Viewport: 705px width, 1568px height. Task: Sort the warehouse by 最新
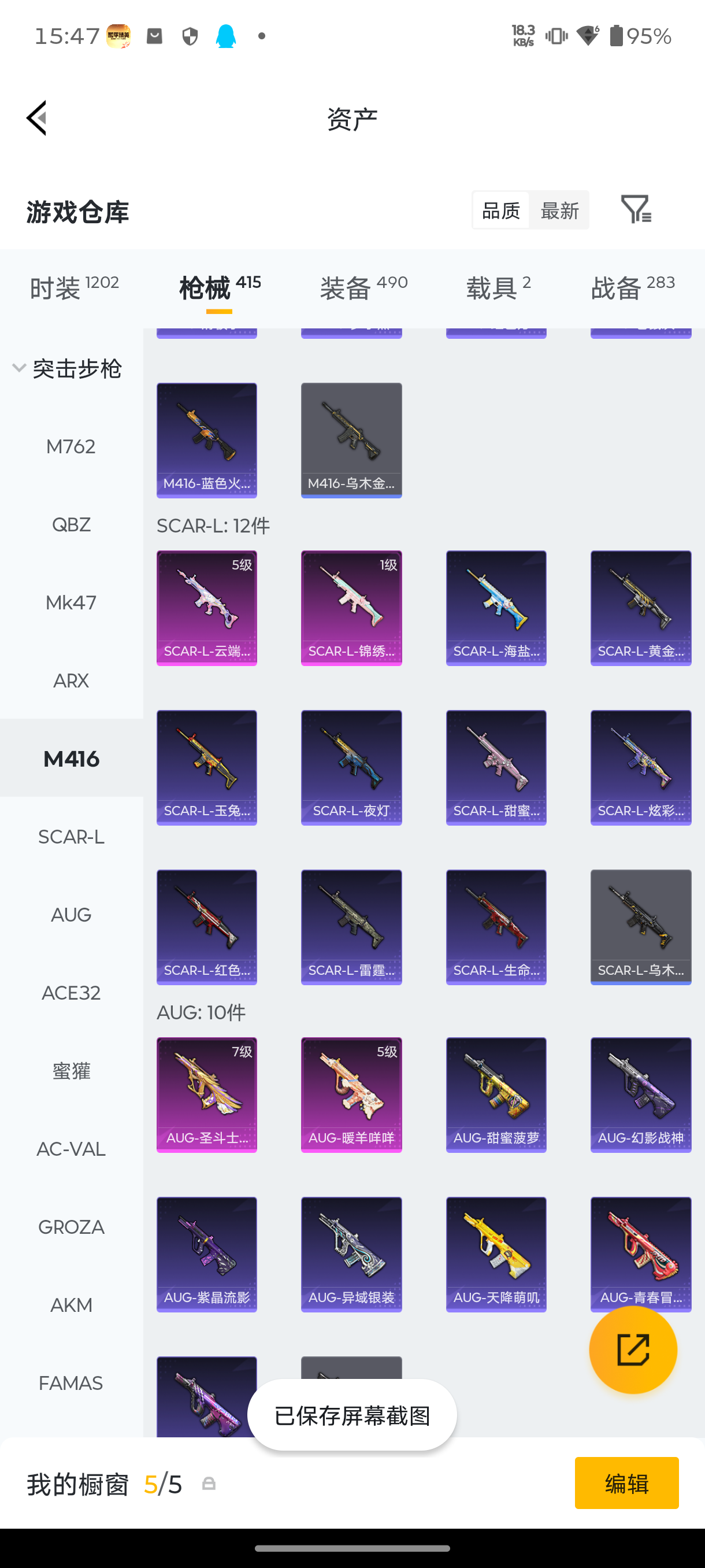click(559, 210)
